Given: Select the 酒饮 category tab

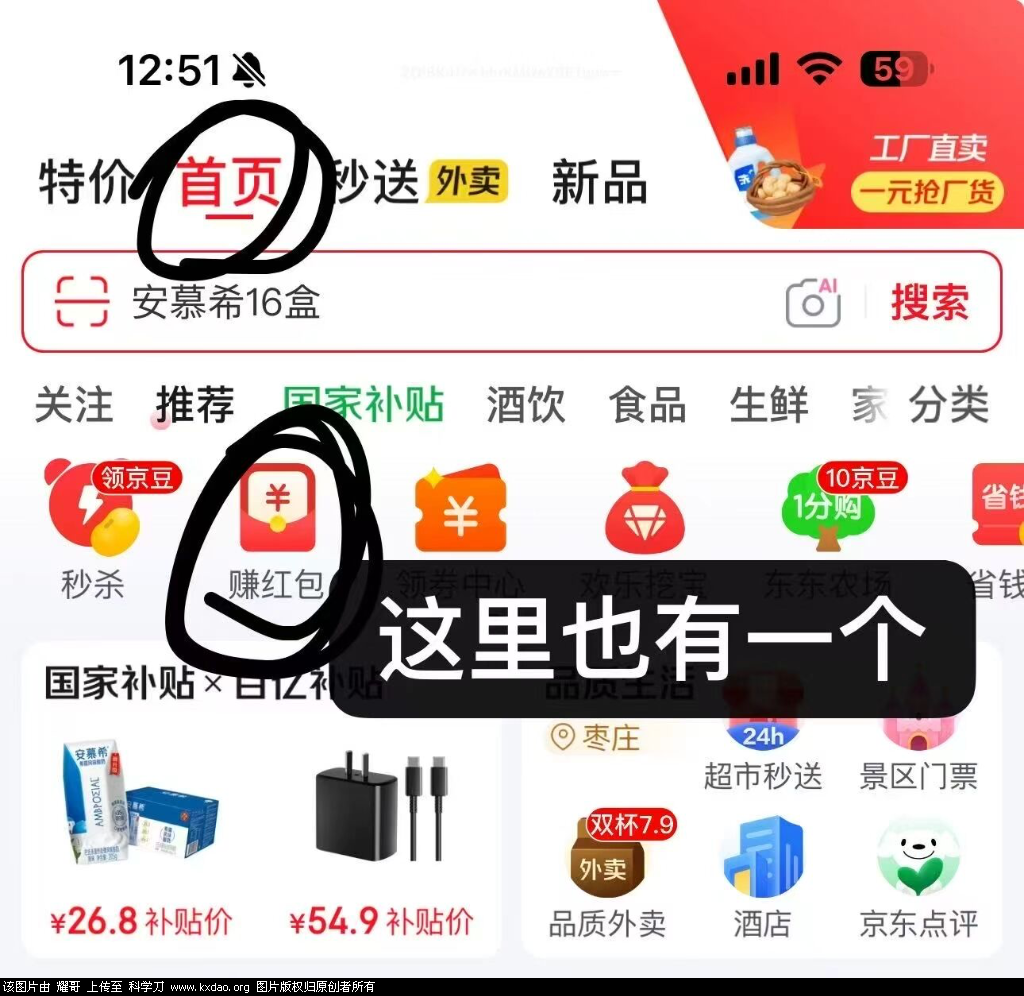Looking at the screenshot, I should pos(526,405).
